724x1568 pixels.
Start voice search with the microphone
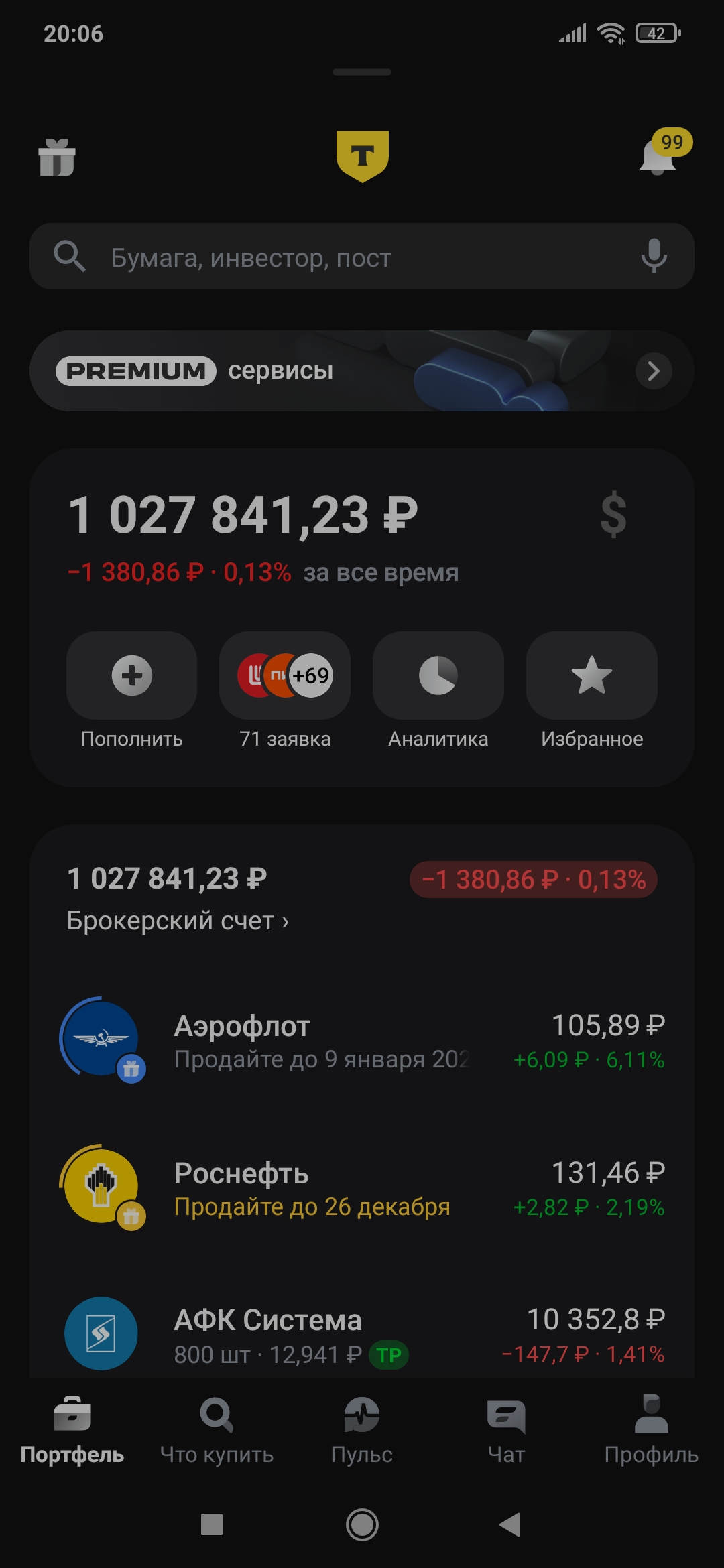point(654,256)
